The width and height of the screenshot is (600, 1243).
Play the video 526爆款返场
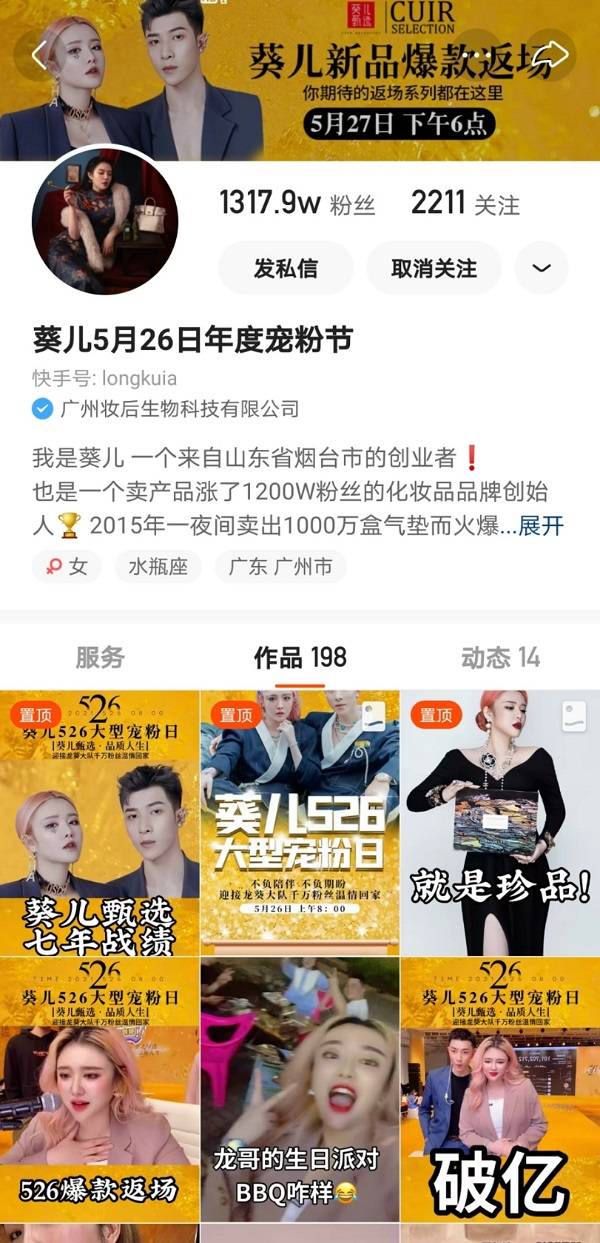pyautogui.click(x=100, y=1090)
